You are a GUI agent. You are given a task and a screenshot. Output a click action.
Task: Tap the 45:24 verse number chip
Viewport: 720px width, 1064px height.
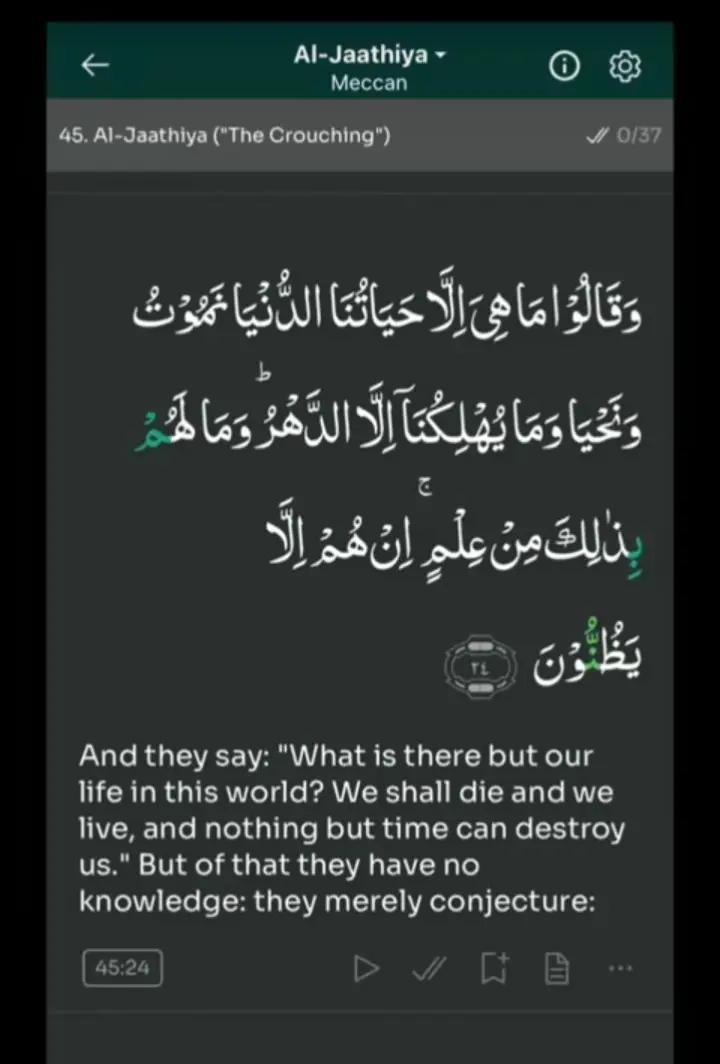click(x=122, y=968)
